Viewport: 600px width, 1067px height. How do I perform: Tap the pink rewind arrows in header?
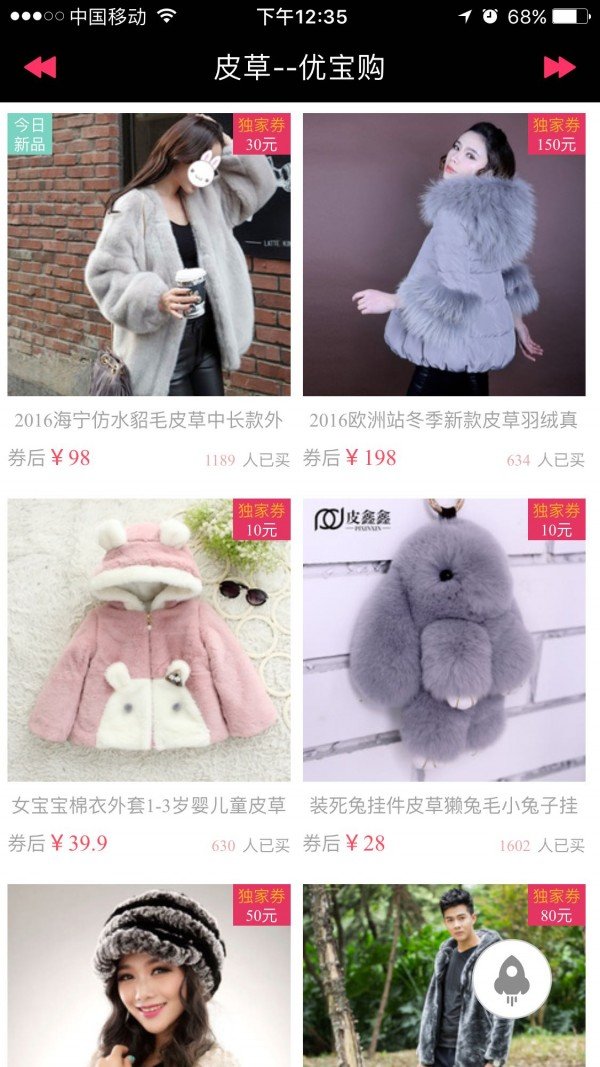pos(40,67)
